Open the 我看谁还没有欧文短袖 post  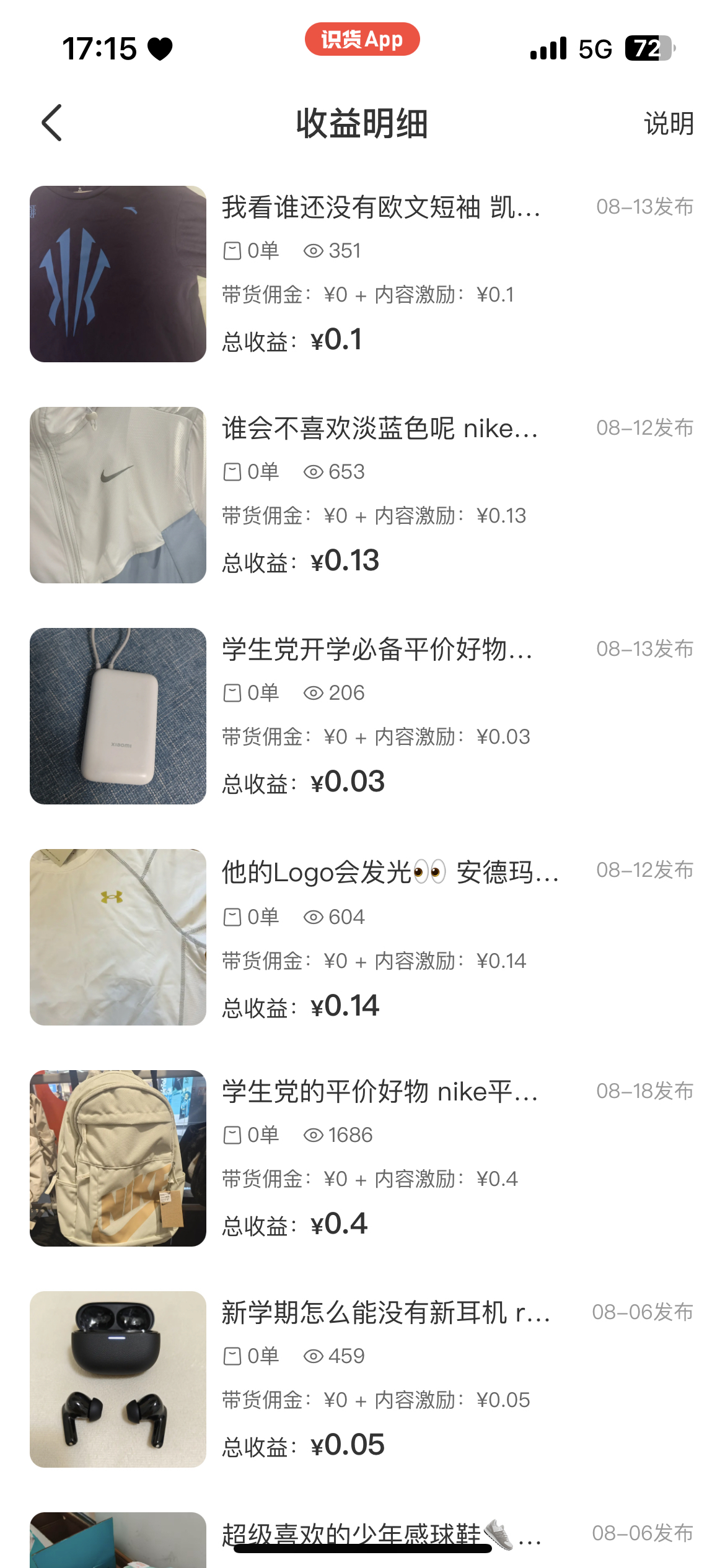pos(380,207)
